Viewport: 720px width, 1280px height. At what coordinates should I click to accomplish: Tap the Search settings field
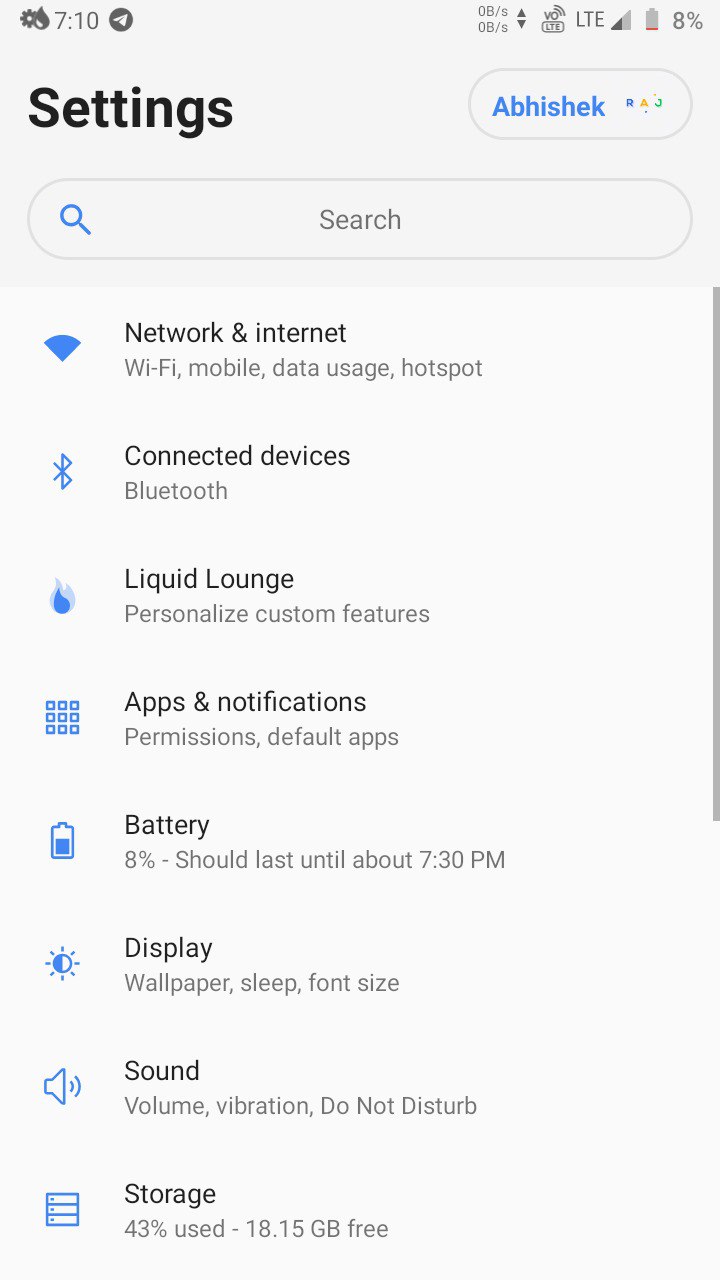click(x=360, y=219)
